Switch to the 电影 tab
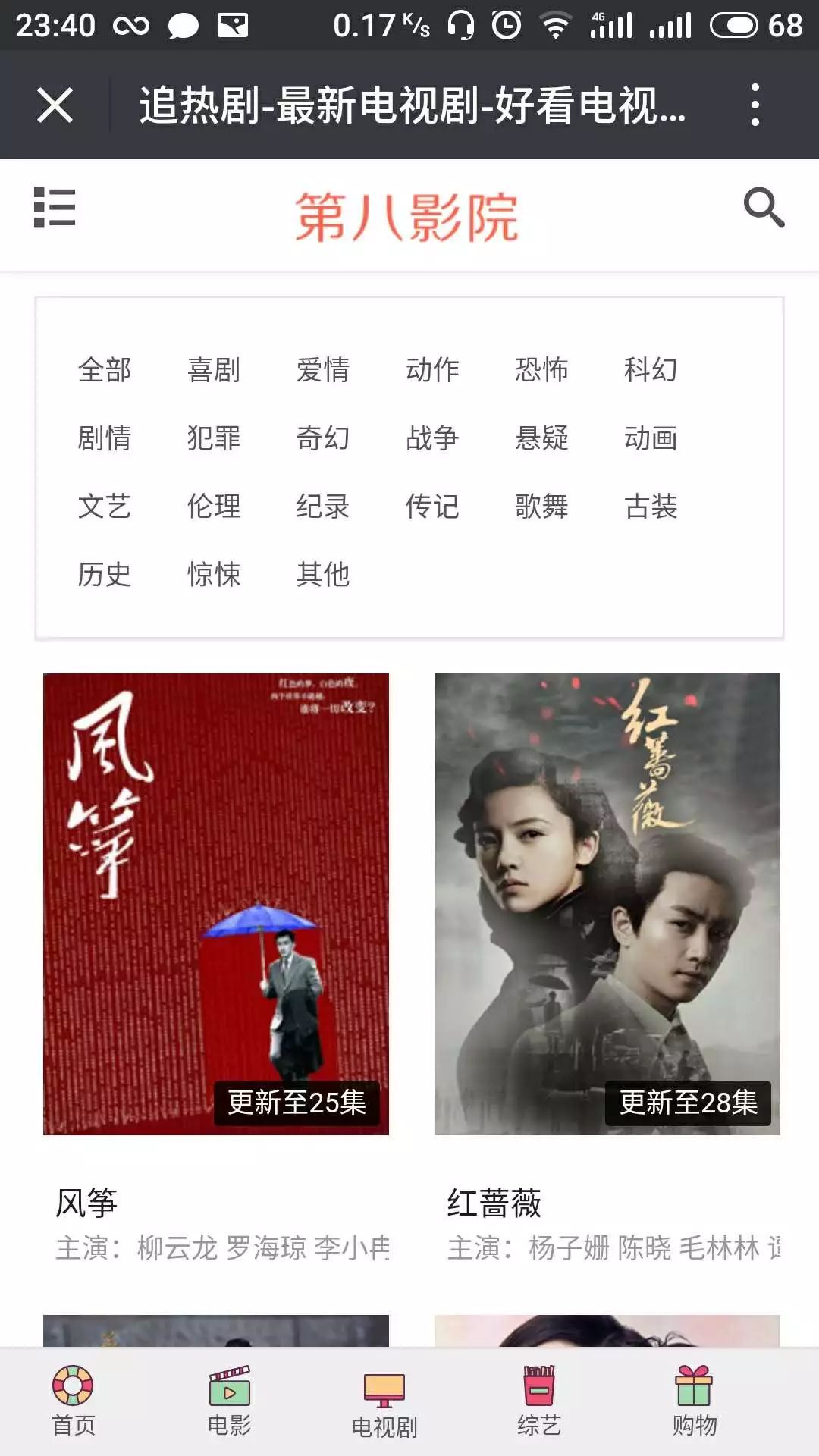Image resolution: width=819 pixels, height=1456 pixels. [230, 1401]
